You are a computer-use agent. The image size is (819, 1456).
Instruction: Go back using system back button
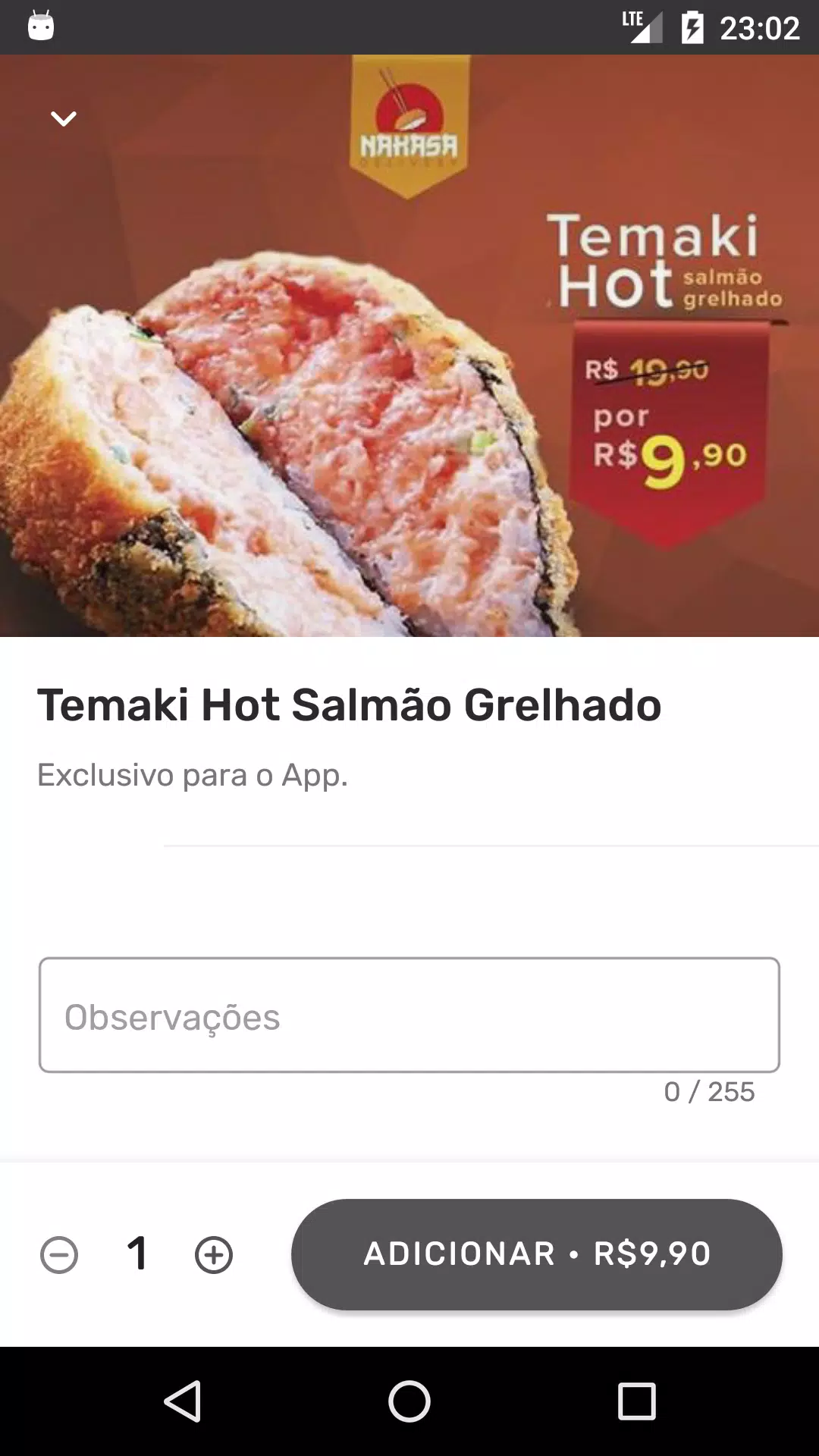(183, 1401)
